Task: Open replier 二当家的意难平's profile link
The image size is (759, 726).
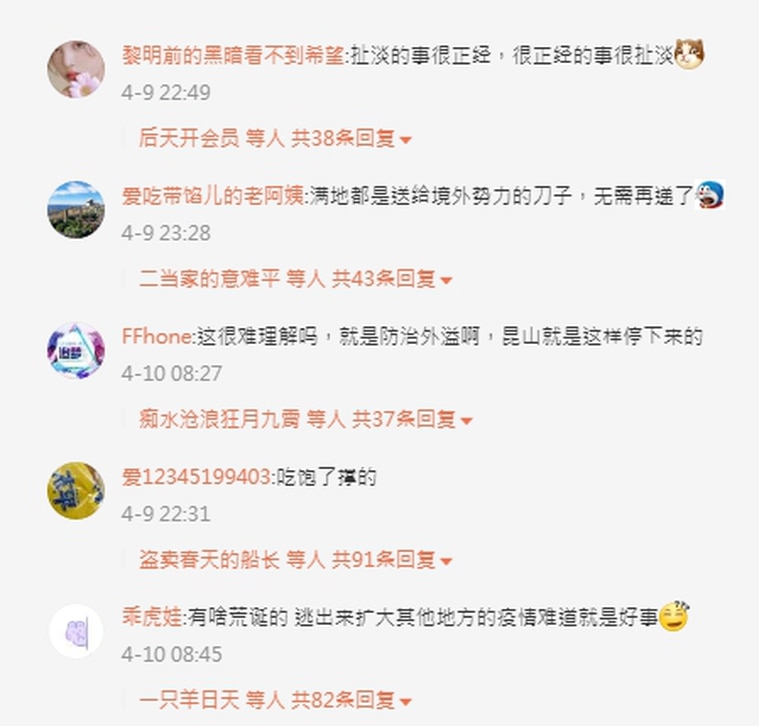Action: (x=209, y=279)
